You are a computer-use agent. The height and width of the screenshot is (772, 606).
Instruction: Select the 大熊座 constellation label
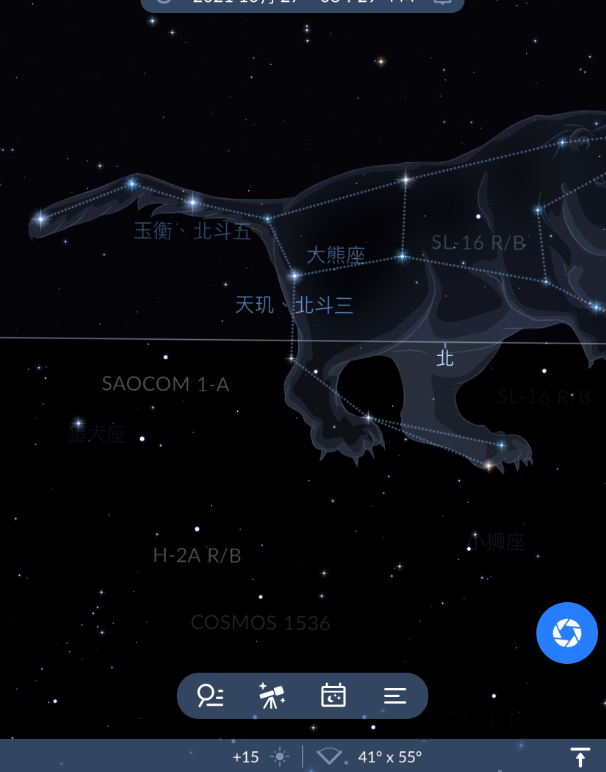[335, 255]
